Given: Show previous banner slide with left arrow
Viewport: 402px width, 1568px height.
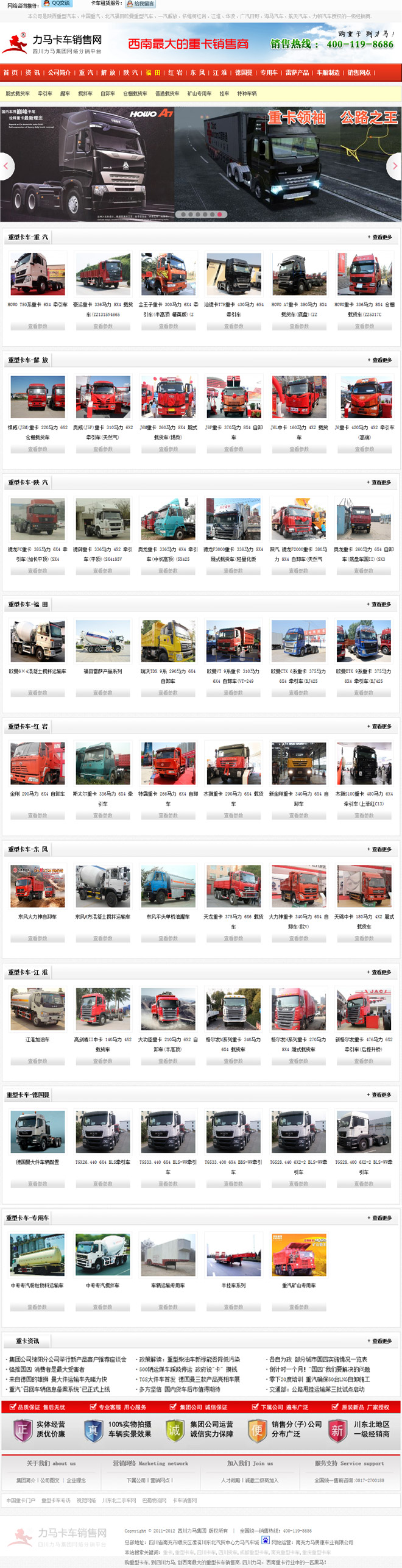Looking at the screenshot, I should pyautogui.click(x=6, y=166).
